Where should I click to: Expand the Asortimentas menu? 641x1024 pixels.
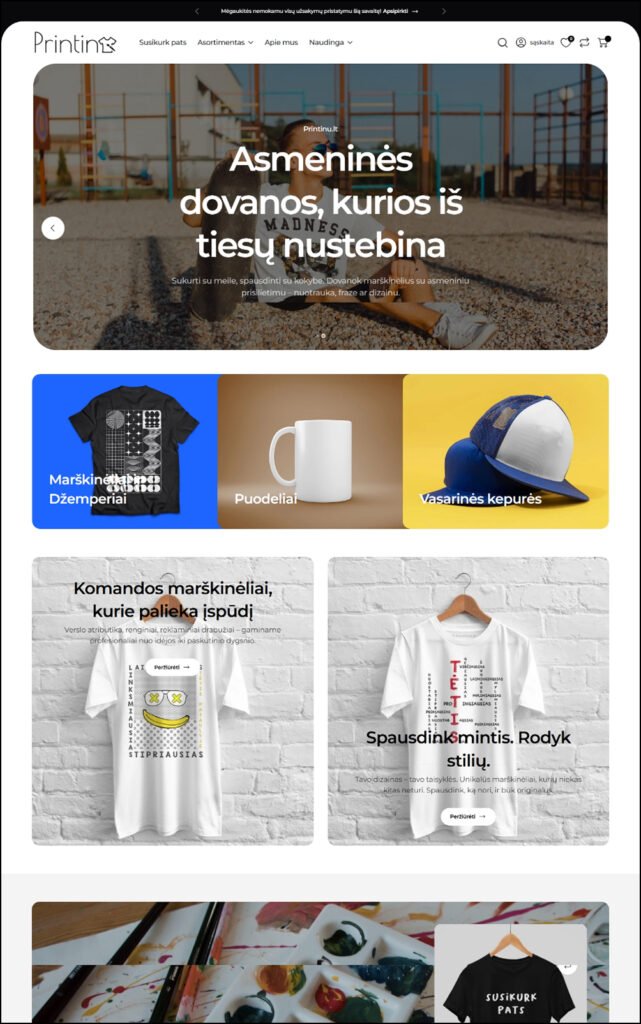point(225,43)
